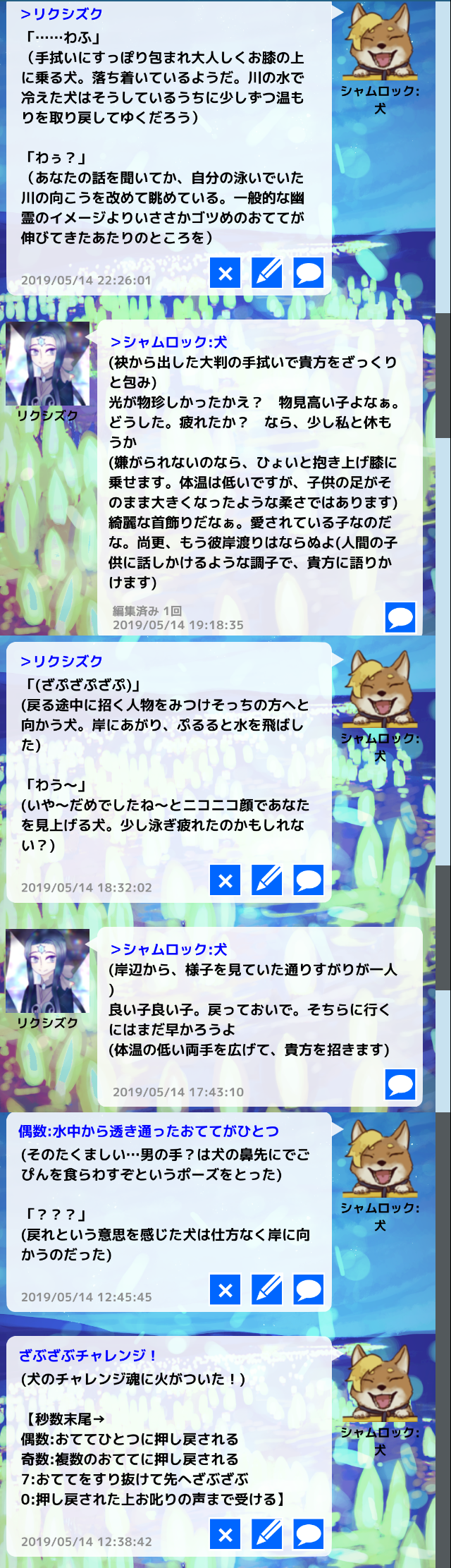Edit the ざぶざぶチャレンジ post

(267, 1535)
